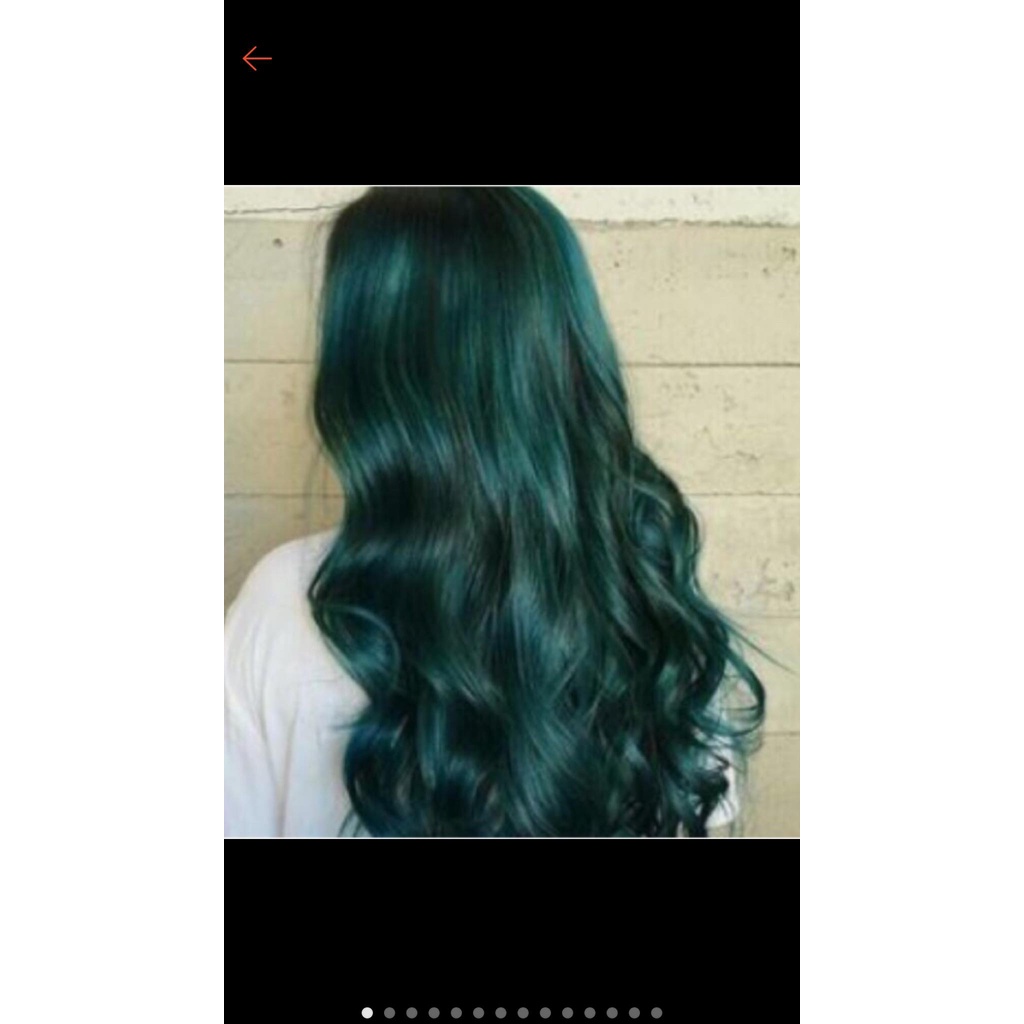This screenshot has width=1024, height=1024.
Task: Tap the green hair photo
Action: [512, 511]
